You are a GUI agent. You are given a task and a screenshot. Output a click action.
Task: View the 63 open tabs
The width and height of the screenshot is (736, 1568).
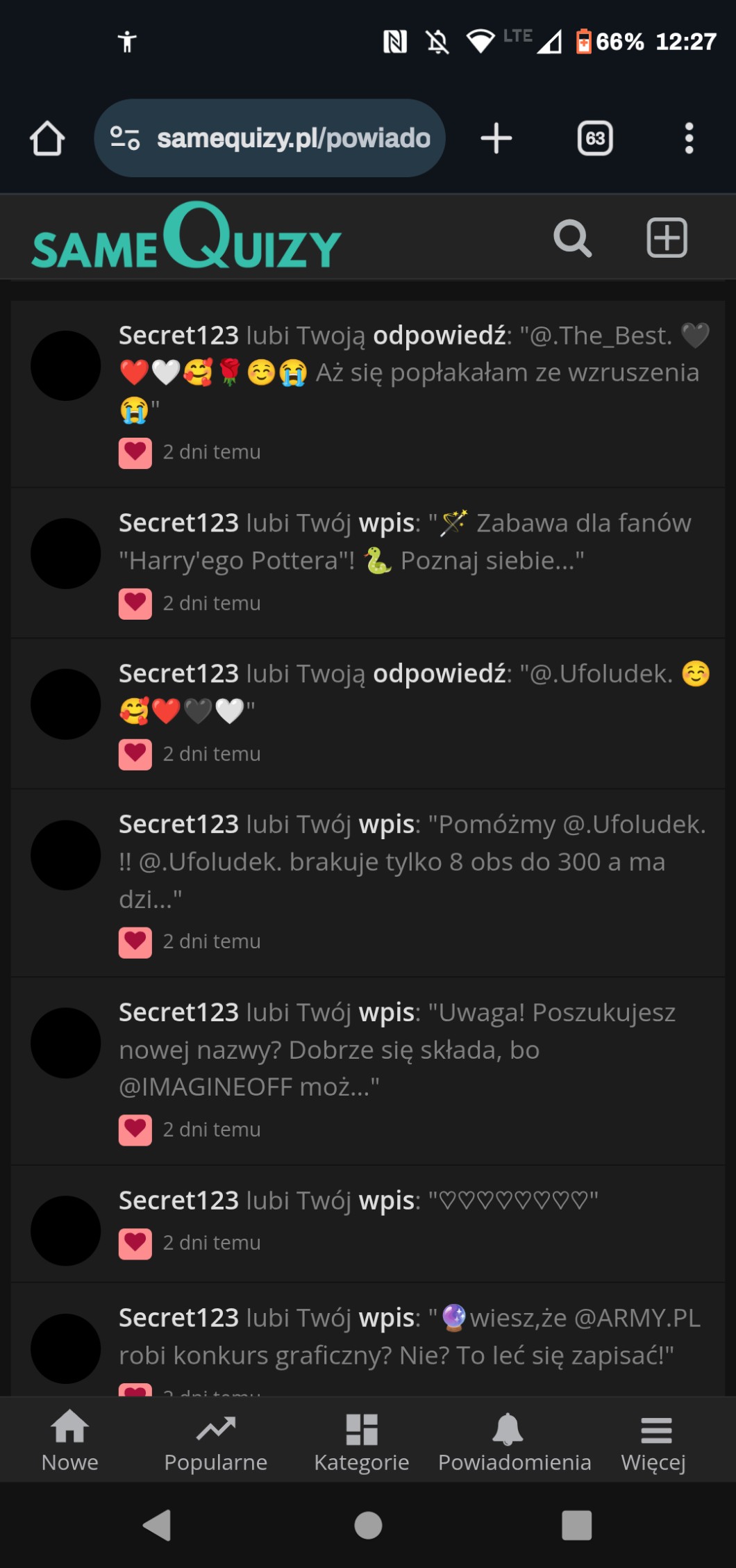point(595,138)
